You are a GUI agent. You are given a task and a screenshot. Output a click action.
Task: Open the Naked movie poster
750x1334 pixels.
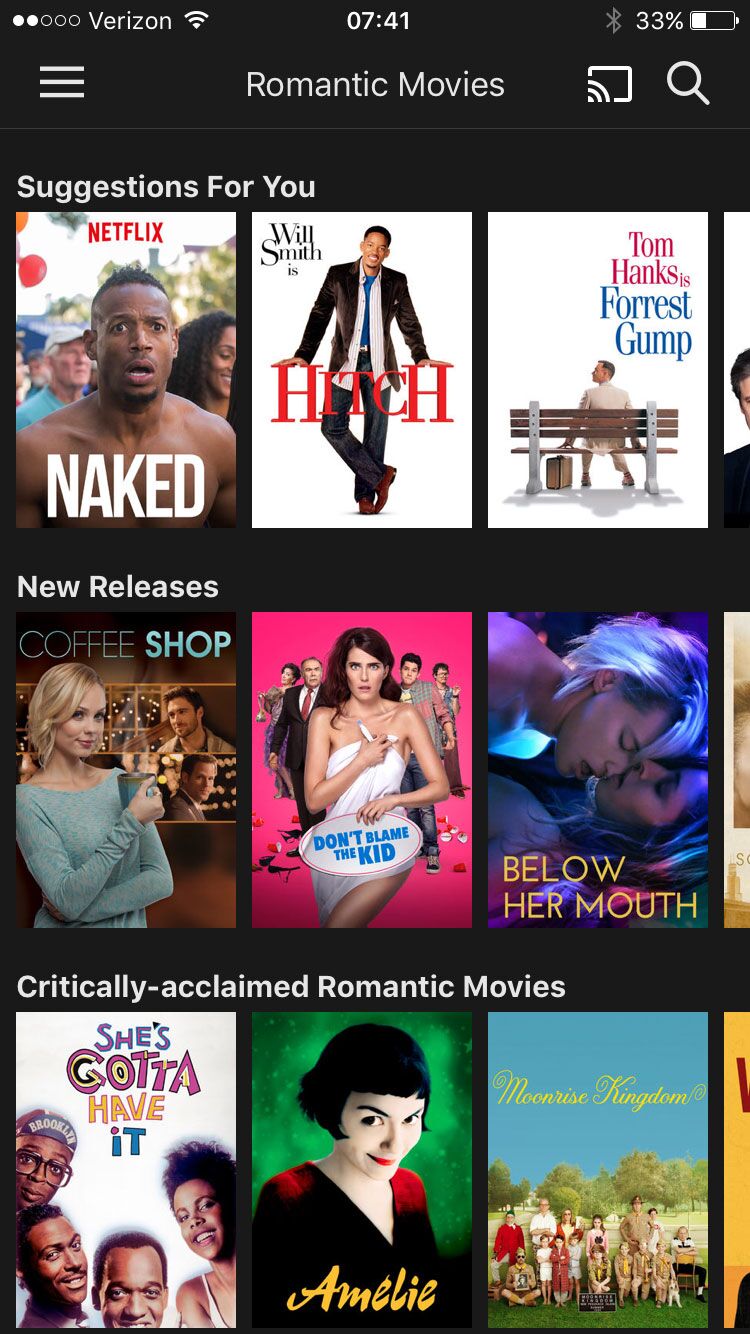coord(126,370)
